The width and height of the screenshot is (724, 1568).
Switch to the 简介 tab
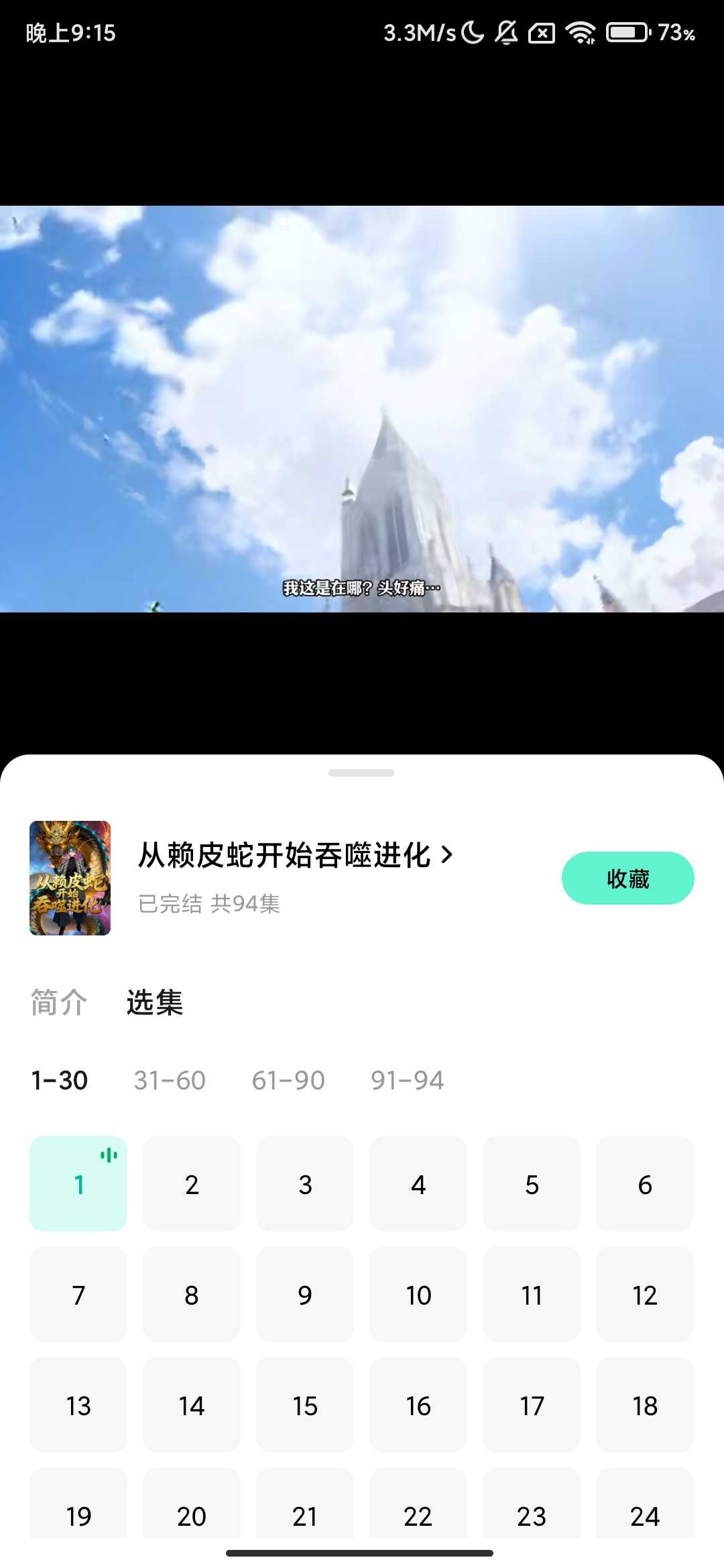pyautogui.click(x=59, y=1002)
